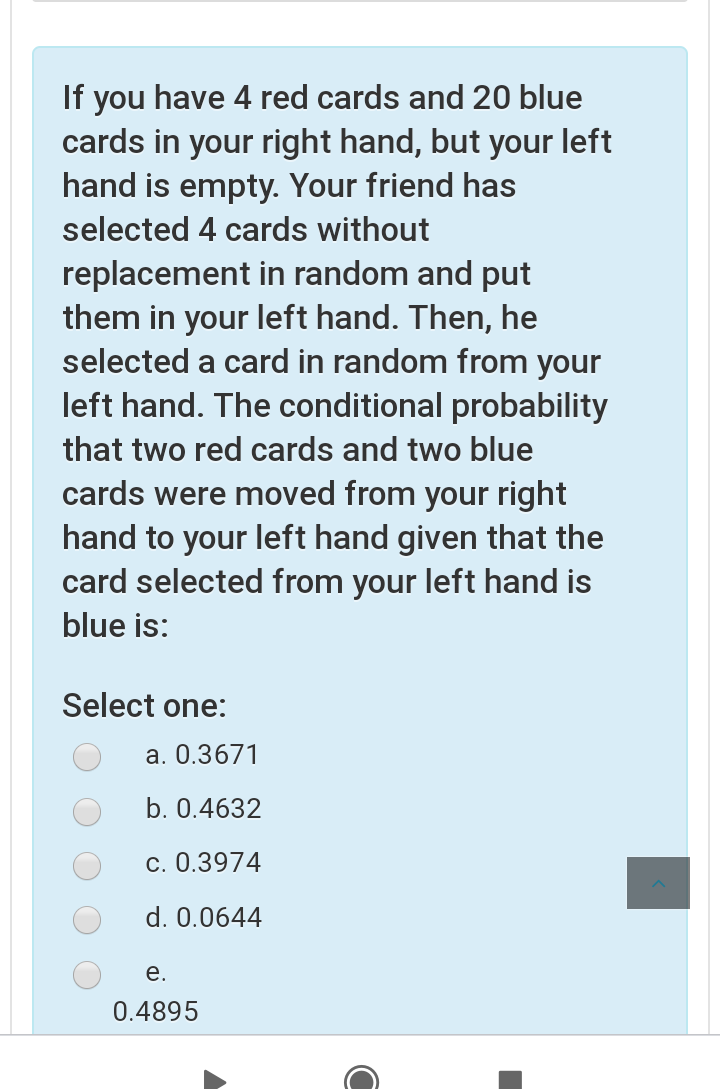Click the Select one heading
The image size is (720, 1089).
coord(144,706)
